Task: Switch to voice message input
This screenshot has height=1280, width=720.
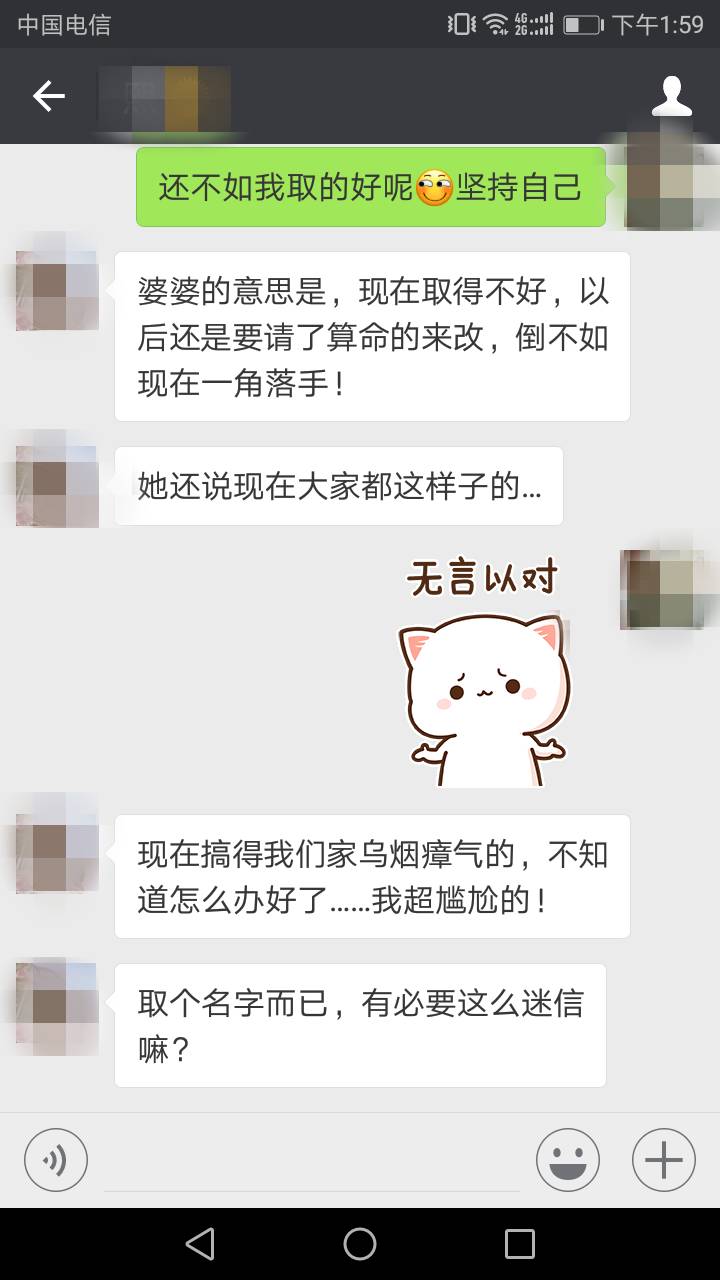Action: tap(56, 1160)
